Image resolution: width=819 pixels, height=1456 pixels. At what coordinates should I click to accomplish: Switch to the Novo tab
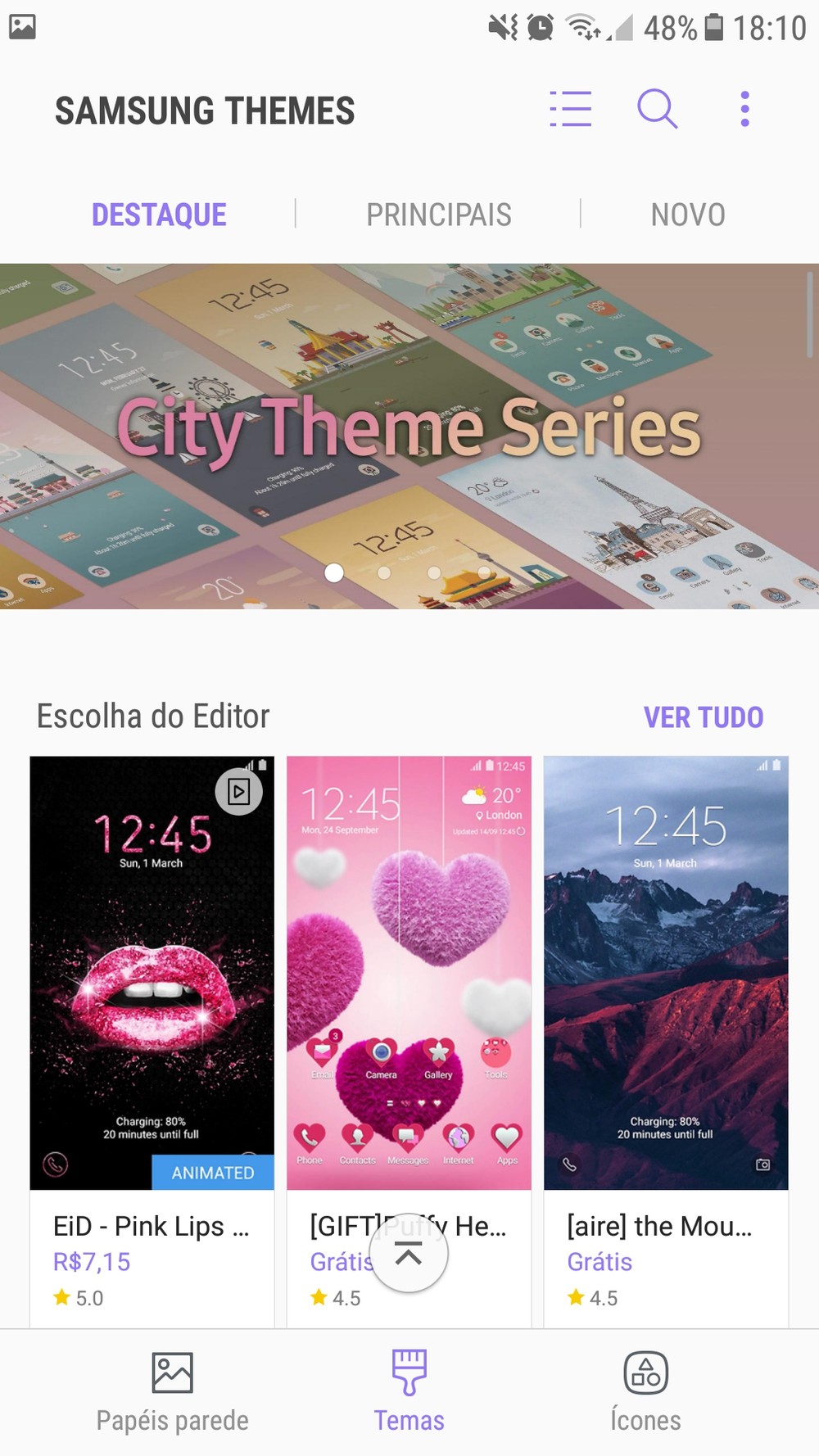687,215
